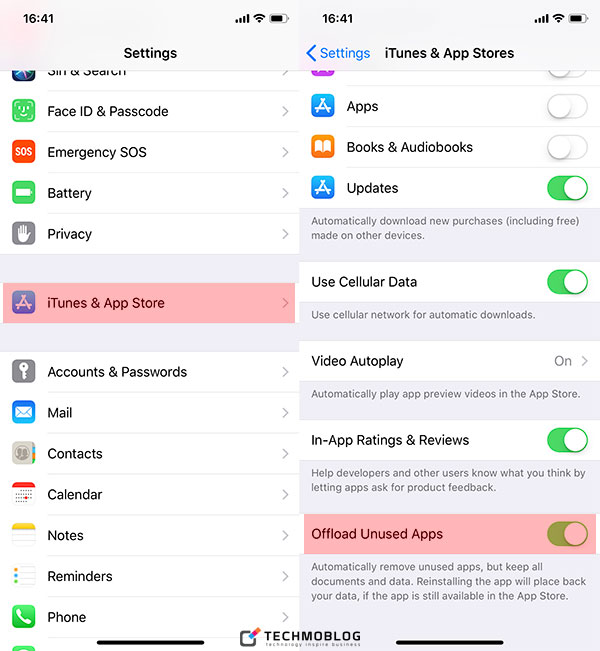Open Phone settings
The width and height of the screenshot is (600, 651).
tap(150, 617)
